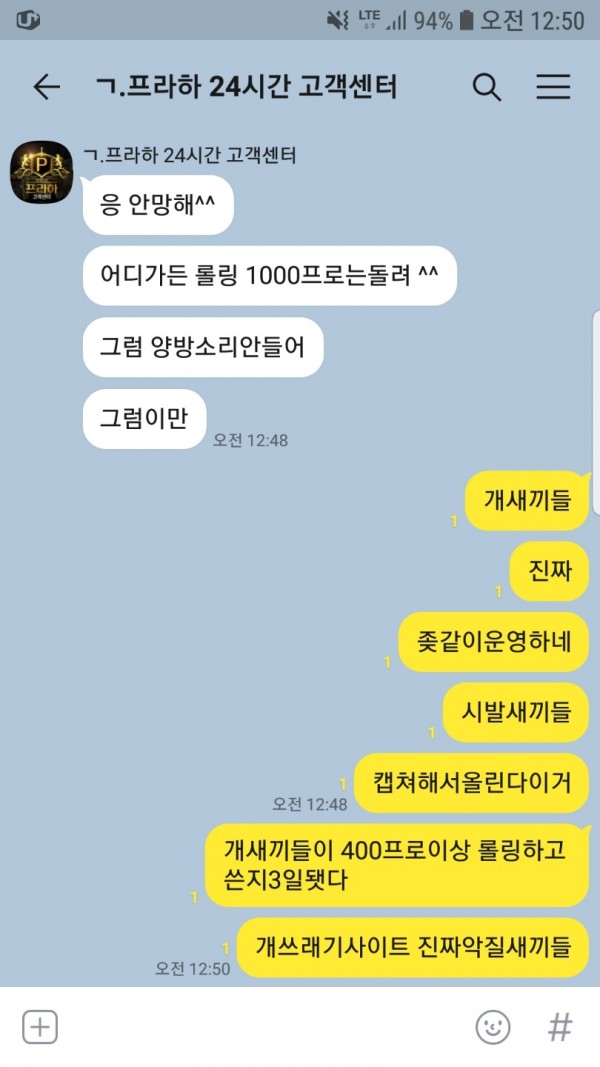The height and width of the screenshot is (1067, 600).
Task: Open the emoticon picker
Action: (x=493, y=1027)
